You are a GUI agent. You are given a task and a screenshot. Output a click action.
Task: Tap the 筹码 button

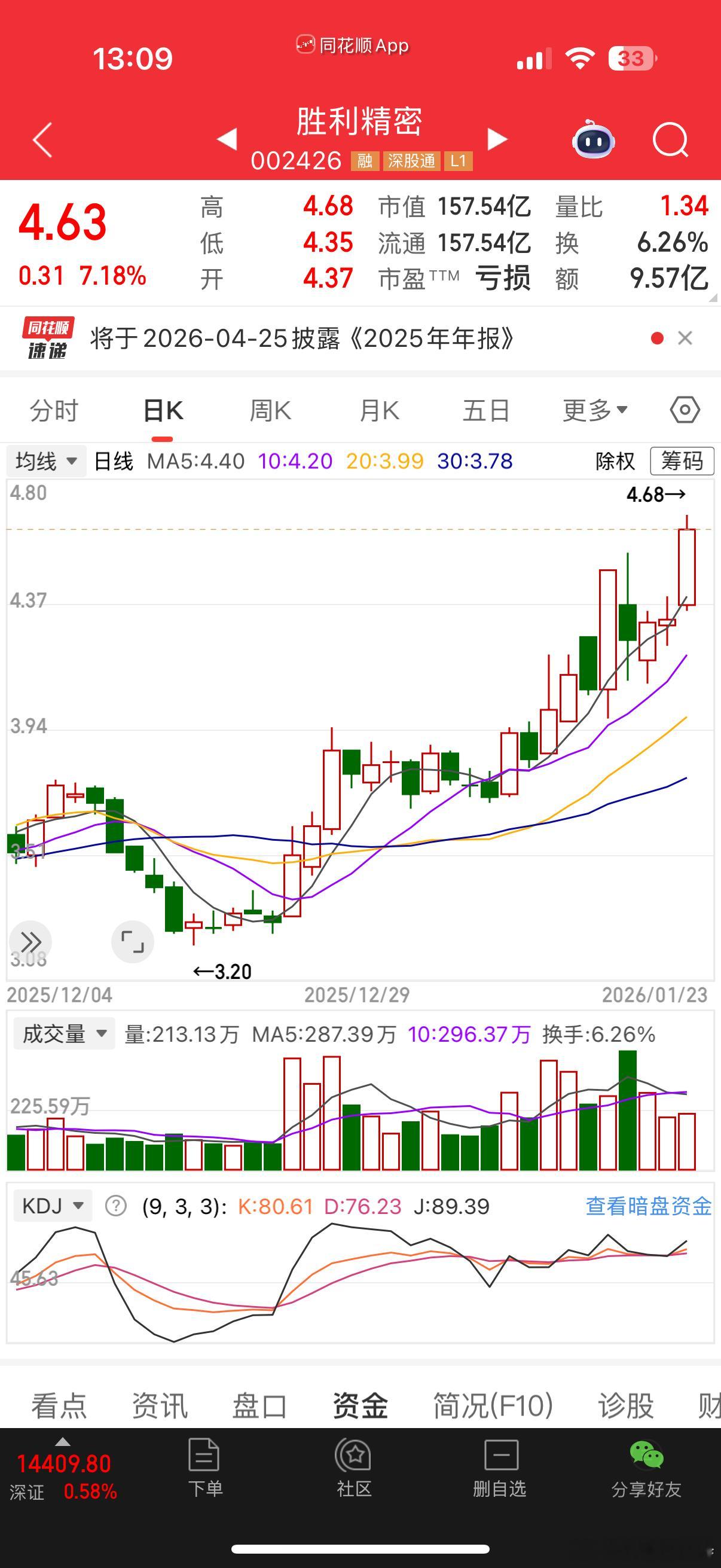[x=682, y=462]
